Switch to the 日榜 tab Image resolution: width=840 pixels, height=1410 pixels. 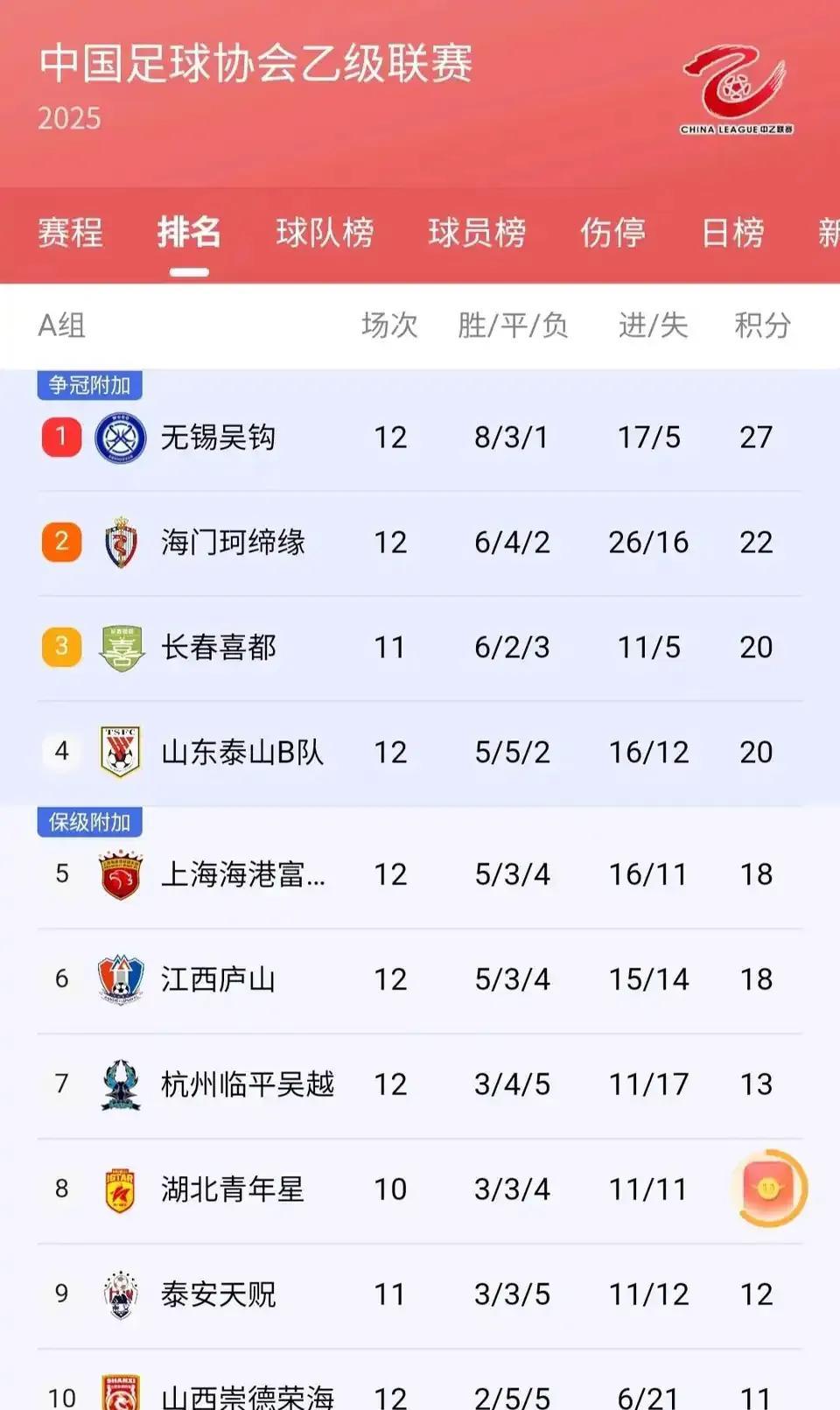click(x=733, y=233)
